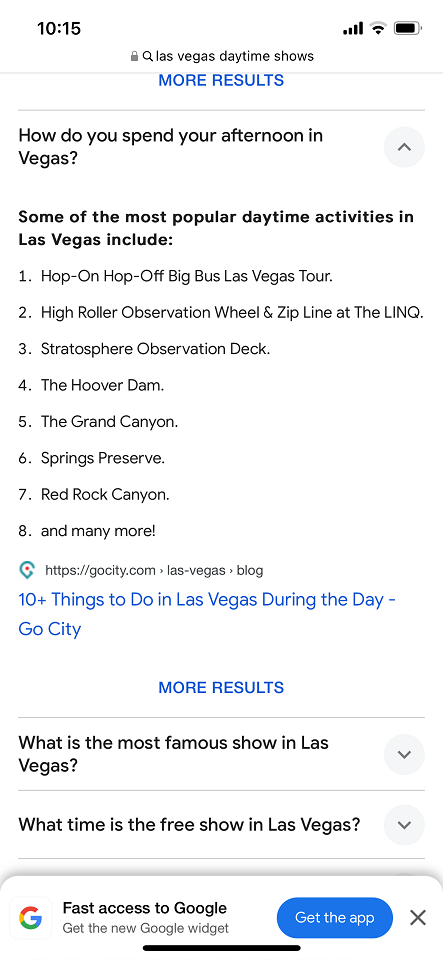The height and width of the screenshot is (960, 443).
Task: Tap MORE RESULTS below the Go City link
Action: tap(221, 688)
